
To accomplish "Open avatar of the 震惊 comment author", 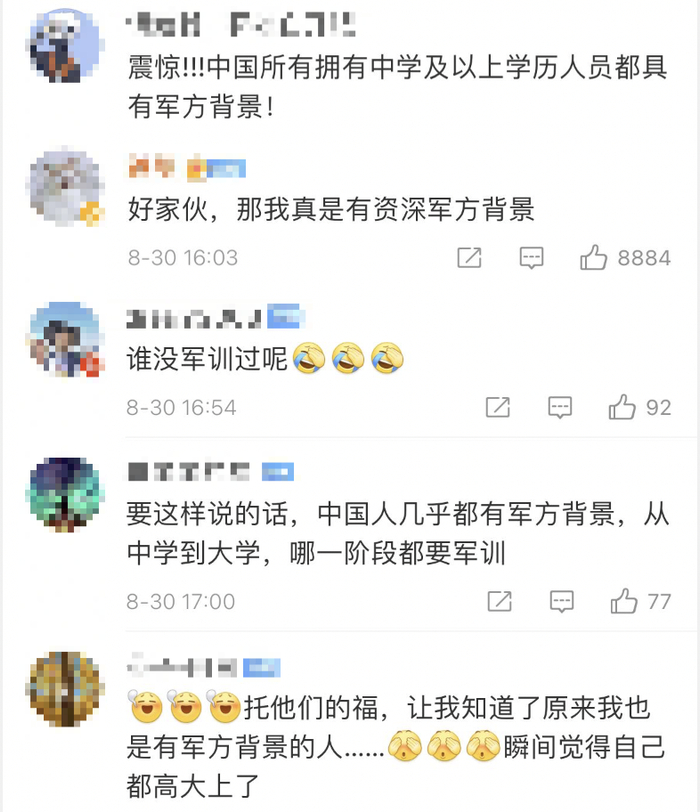I will [x=65, y=45].
